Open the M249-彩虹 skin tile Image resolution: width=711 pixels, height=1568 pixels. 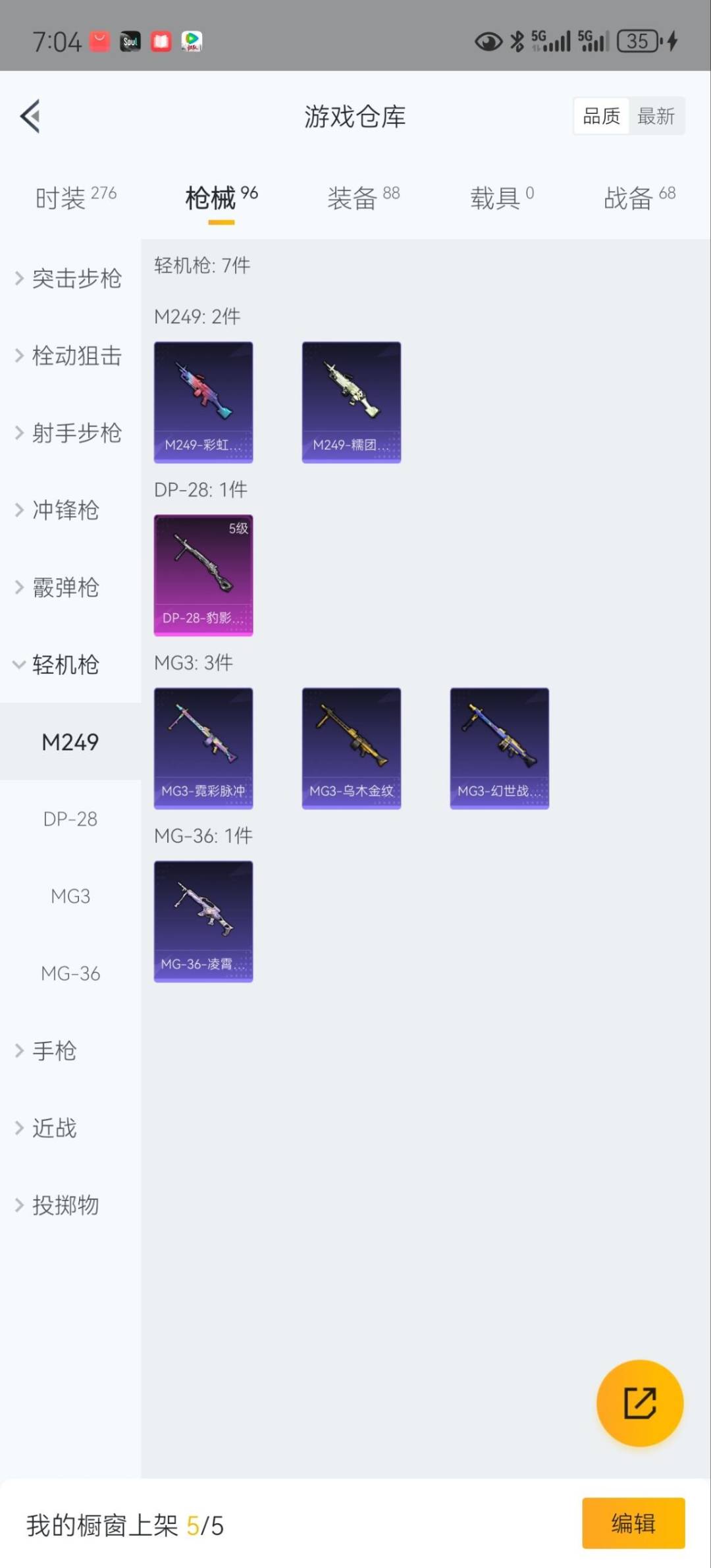pos(203,402)
